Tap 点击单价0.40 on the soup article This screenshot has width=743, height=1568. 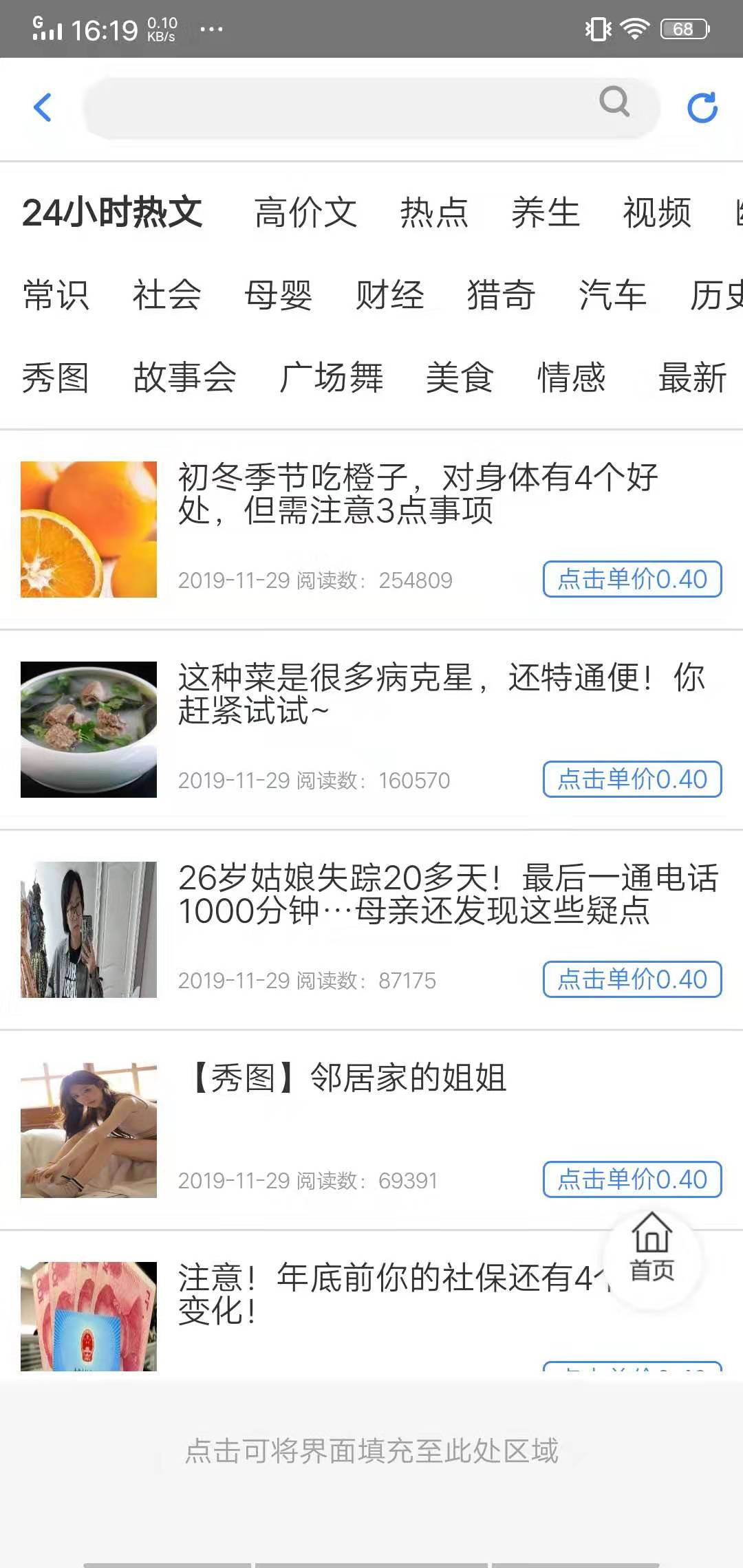tap(632, 780)
